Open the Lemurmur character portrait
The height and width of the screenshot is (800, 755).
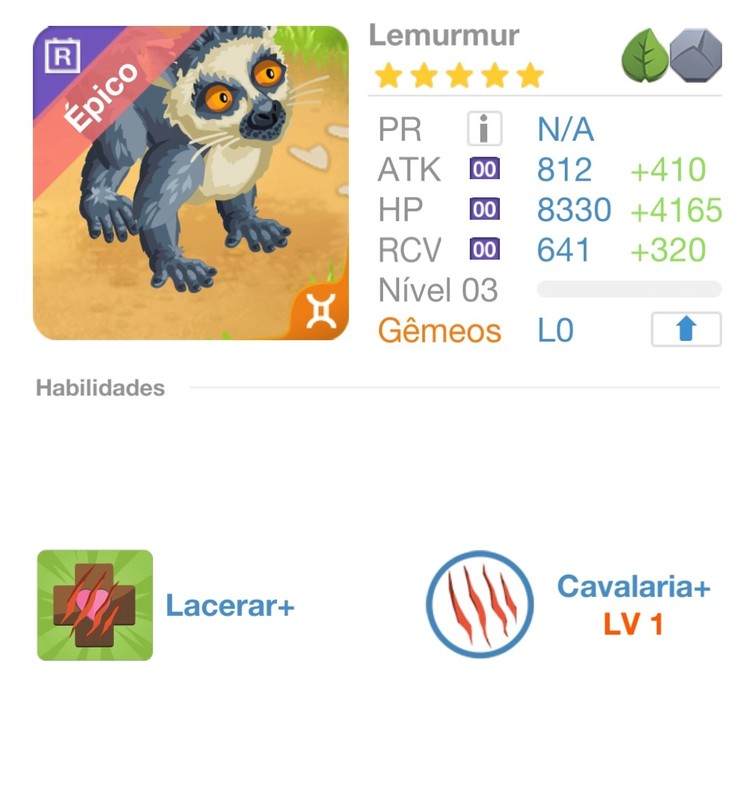pos(191,183)
